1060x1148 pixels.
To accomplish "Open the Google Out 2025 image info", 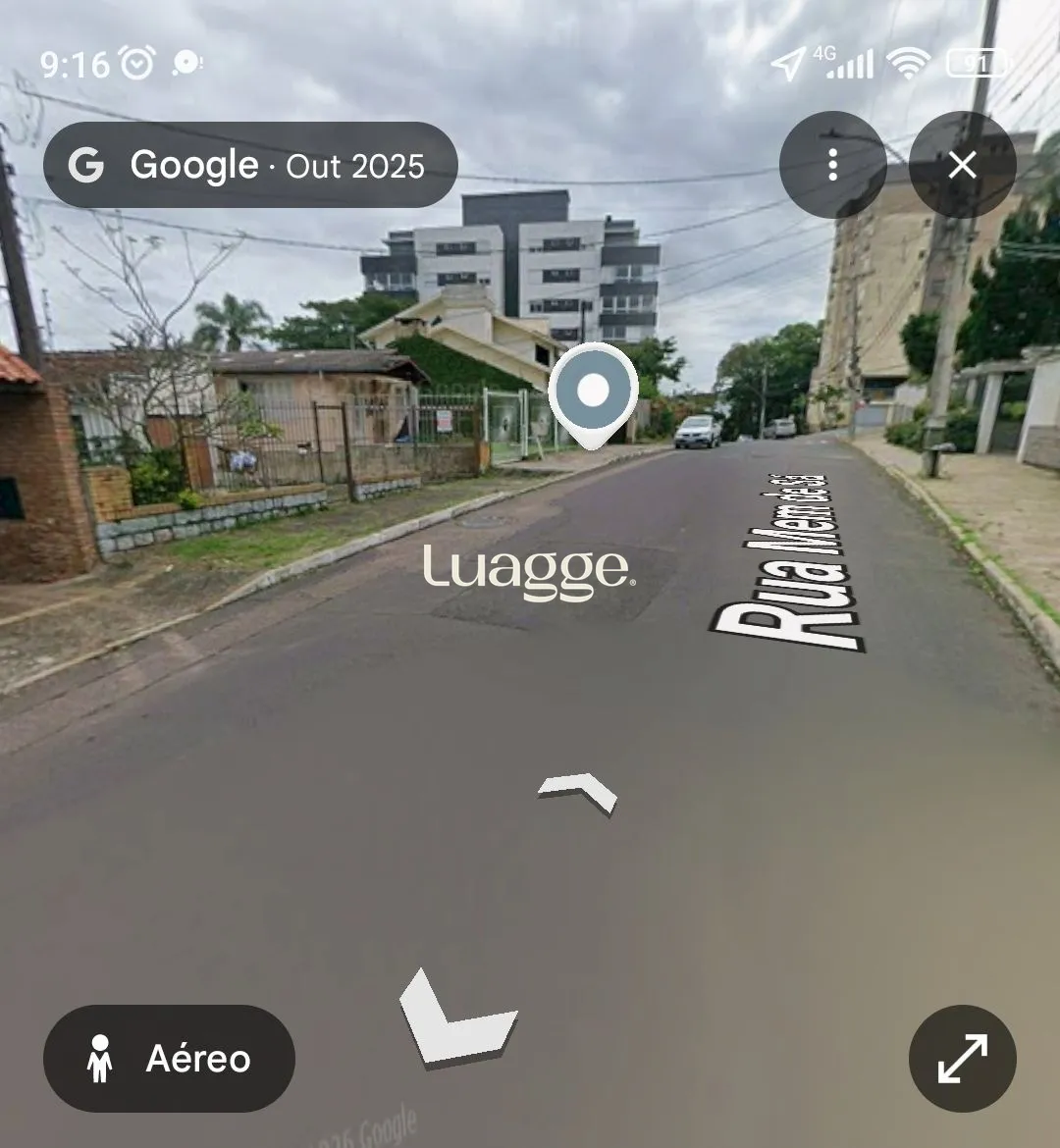I will pos(250,165).
